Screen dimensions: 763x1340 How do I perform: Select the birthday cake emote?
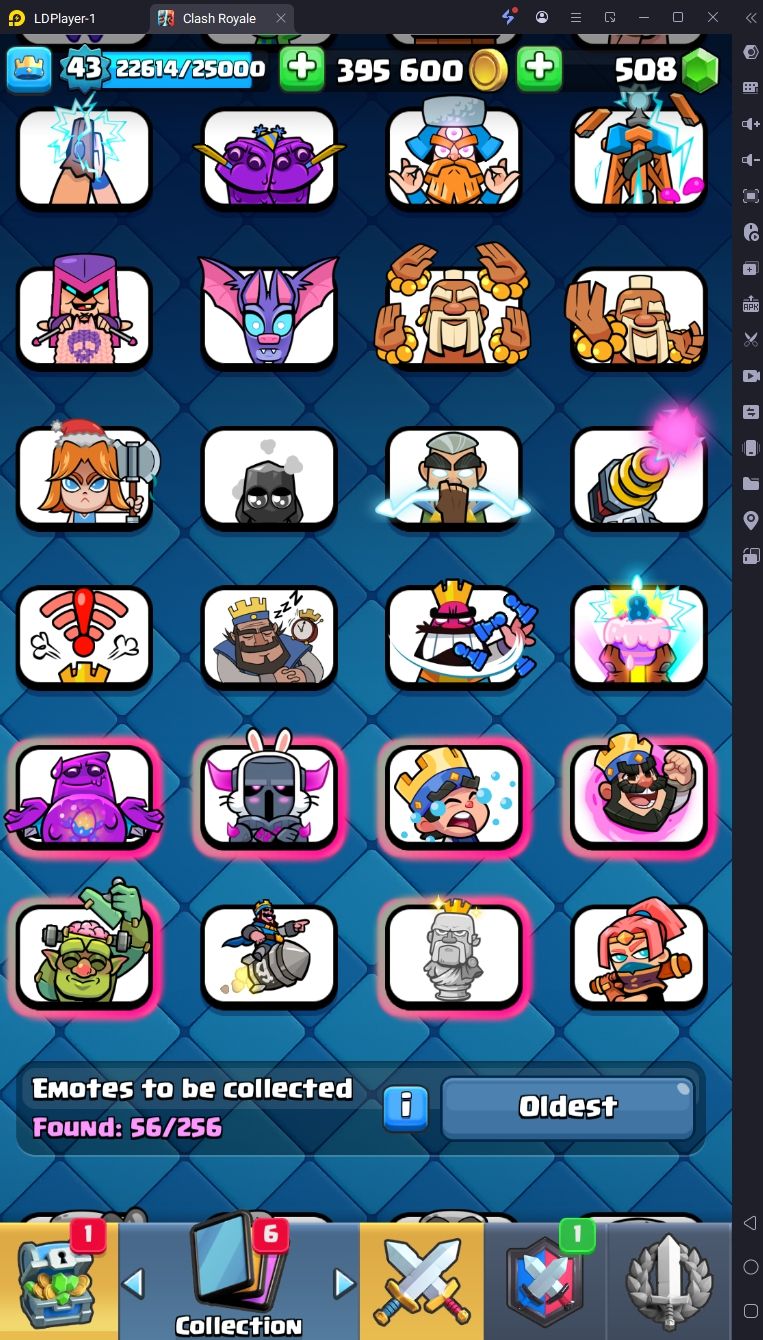click(x=638, y=637)
